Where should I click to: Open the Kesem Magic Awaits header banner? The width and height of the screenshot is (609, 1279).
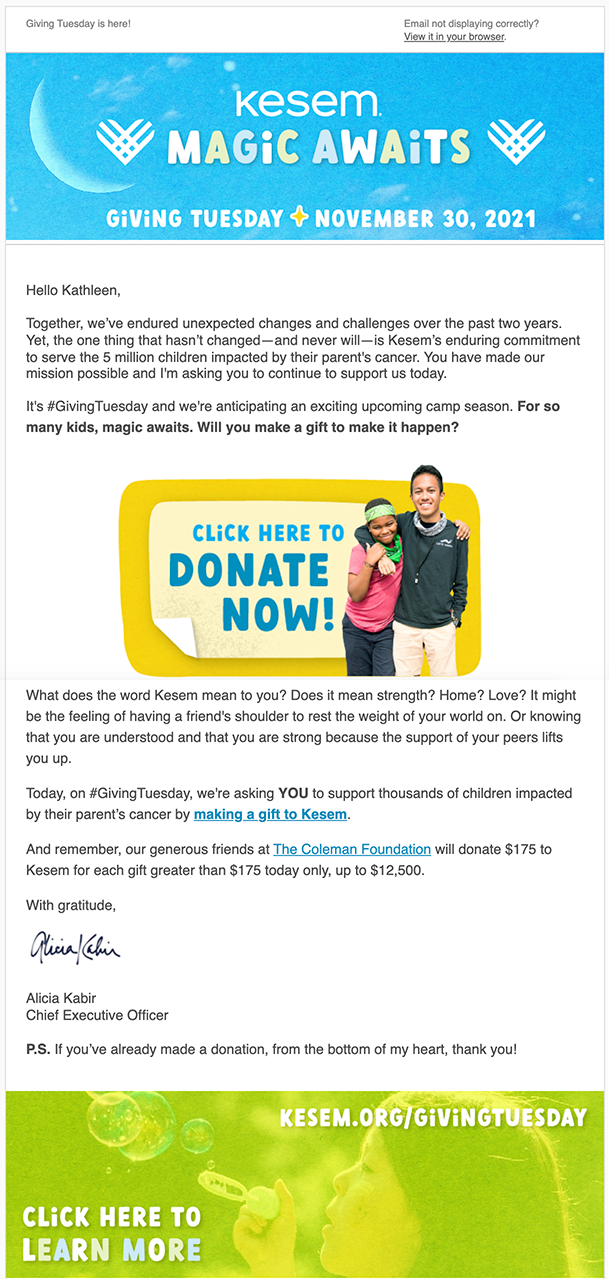(x=304, y=146)
